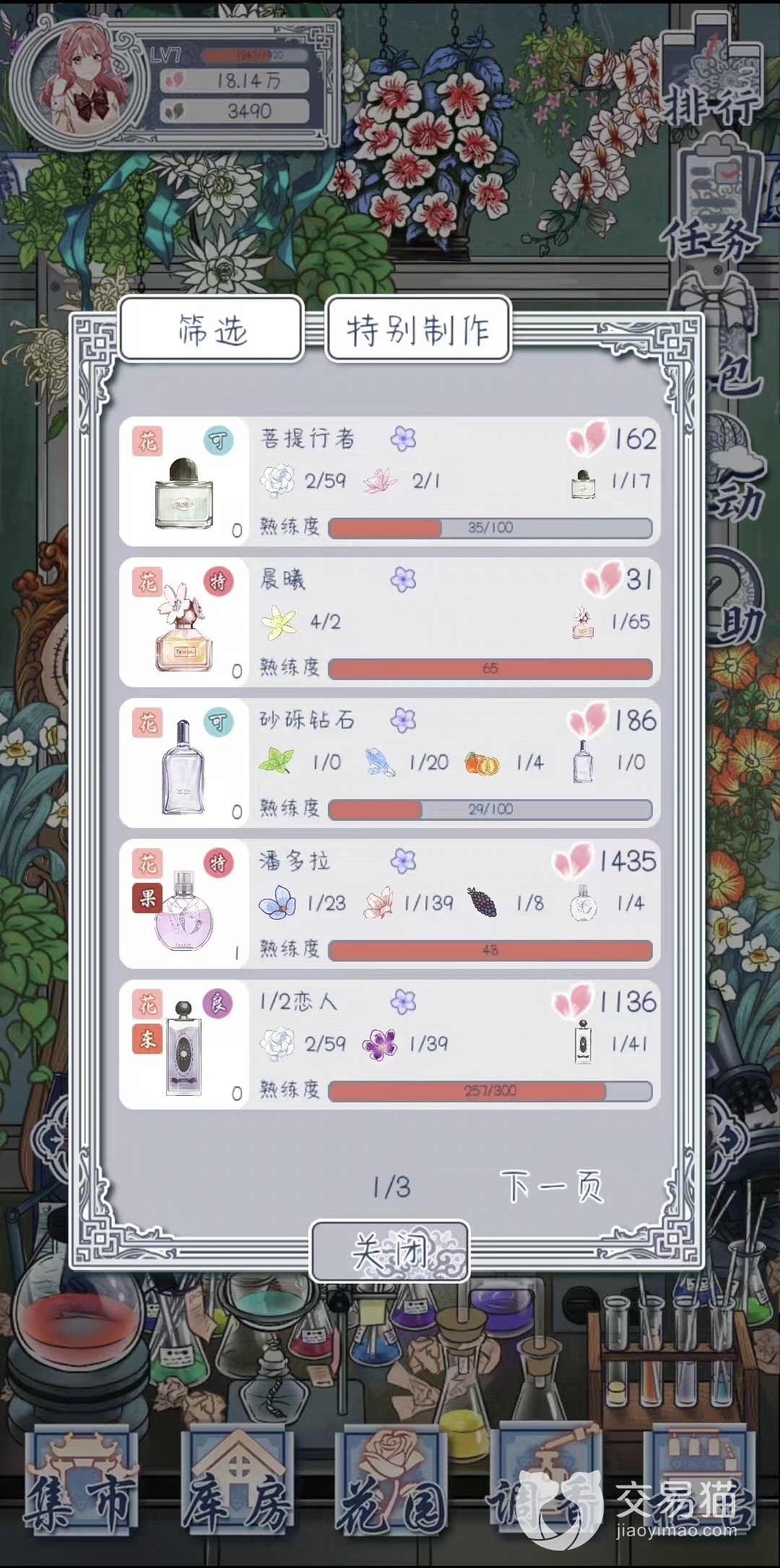Close the recipe panel with 关闭
Image resolution: width=780 pixels, height=1568 pixels.
[390, 1251]
